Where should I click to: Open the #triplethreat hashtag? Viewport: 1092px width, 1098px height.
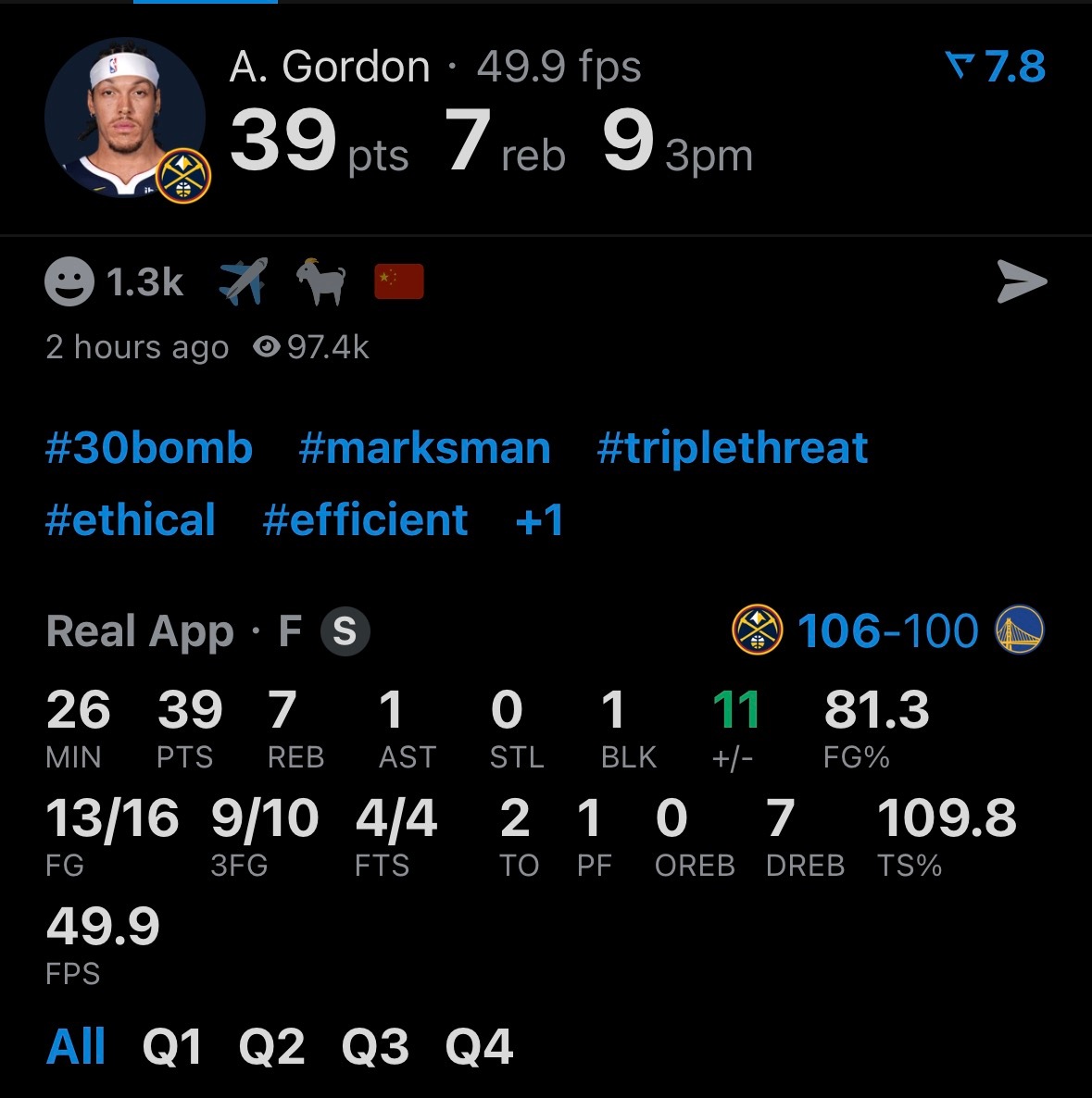pos(733,448)
